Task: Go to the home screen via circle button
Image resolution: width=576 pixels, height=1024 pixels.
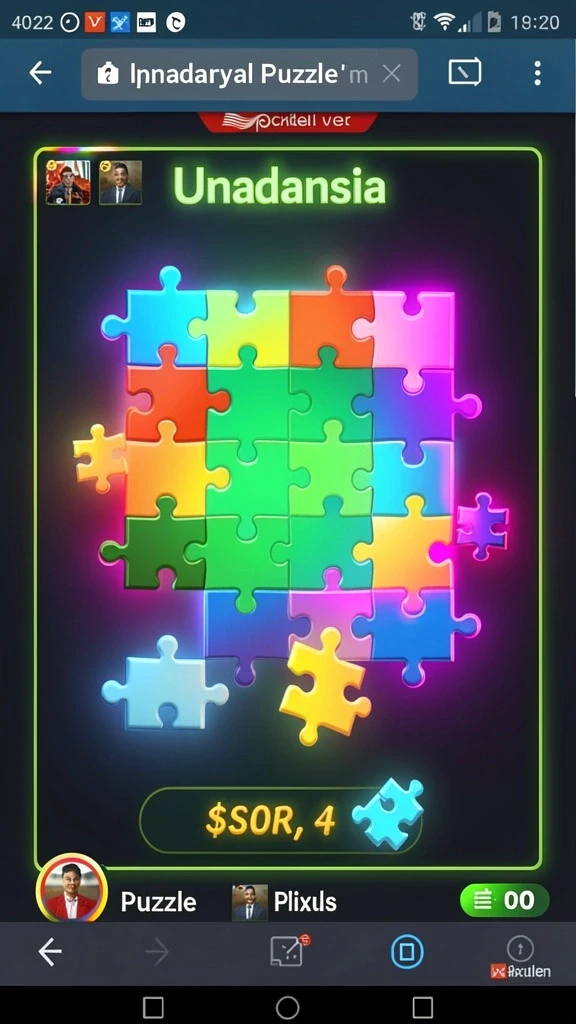Action: [x=287, y=1007]
